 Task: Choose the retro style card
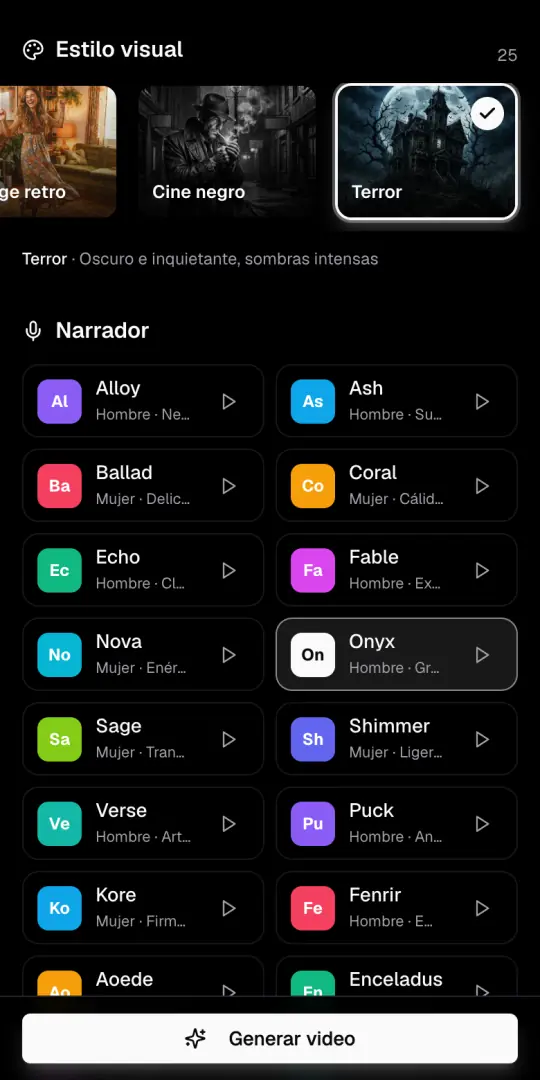(x=58, y=152)
